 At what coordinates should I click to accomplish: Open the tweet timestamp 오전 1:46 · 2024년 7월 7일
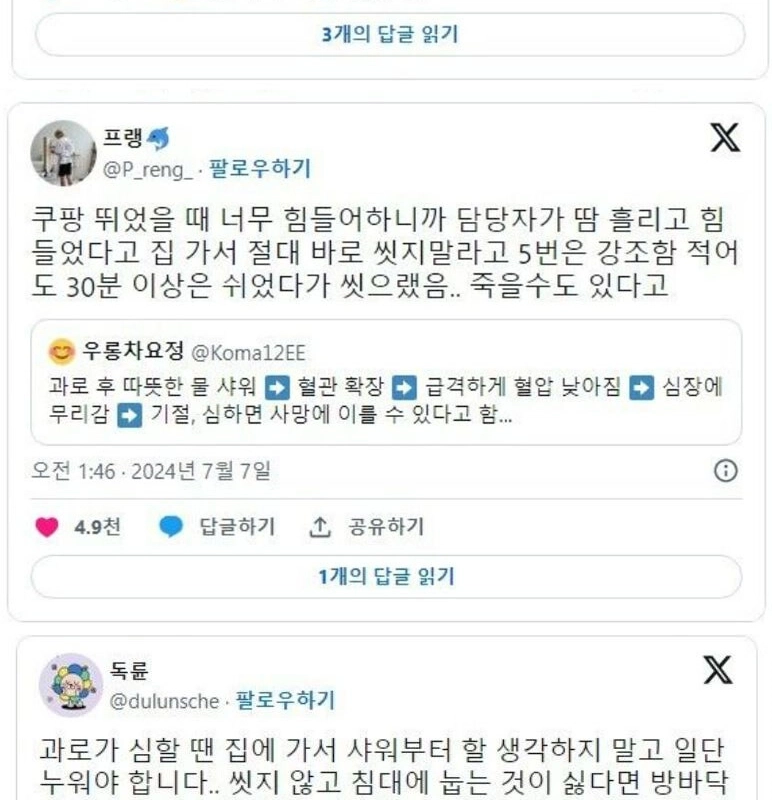(152, 470)
